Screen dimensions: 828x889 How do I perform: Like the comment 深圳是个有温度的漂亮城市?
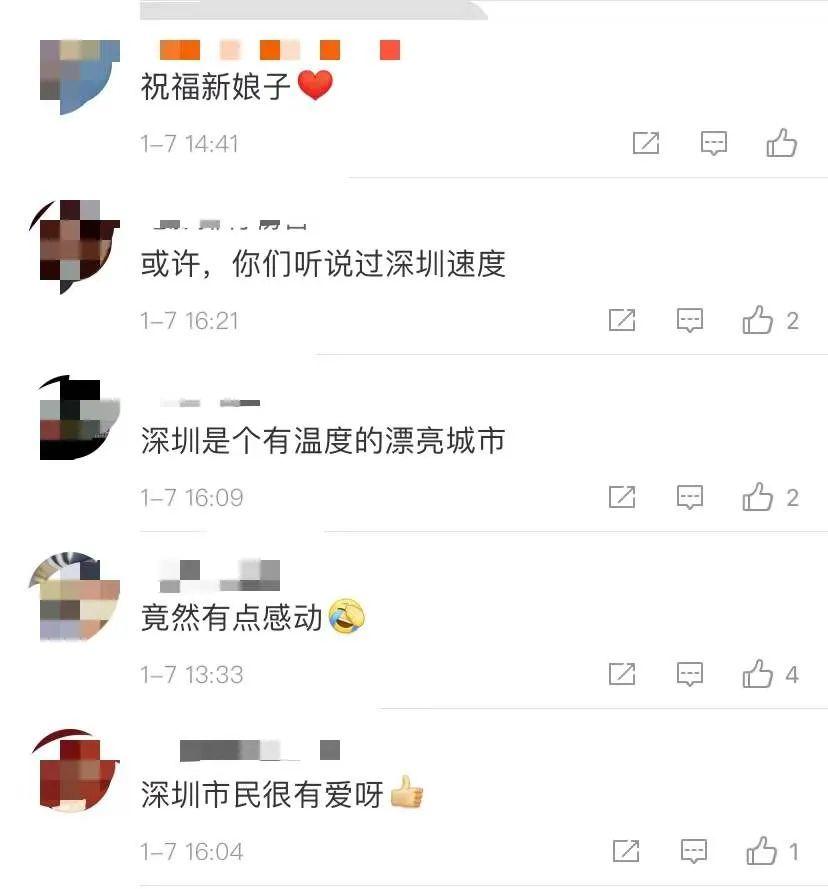[x=758, y=497]
